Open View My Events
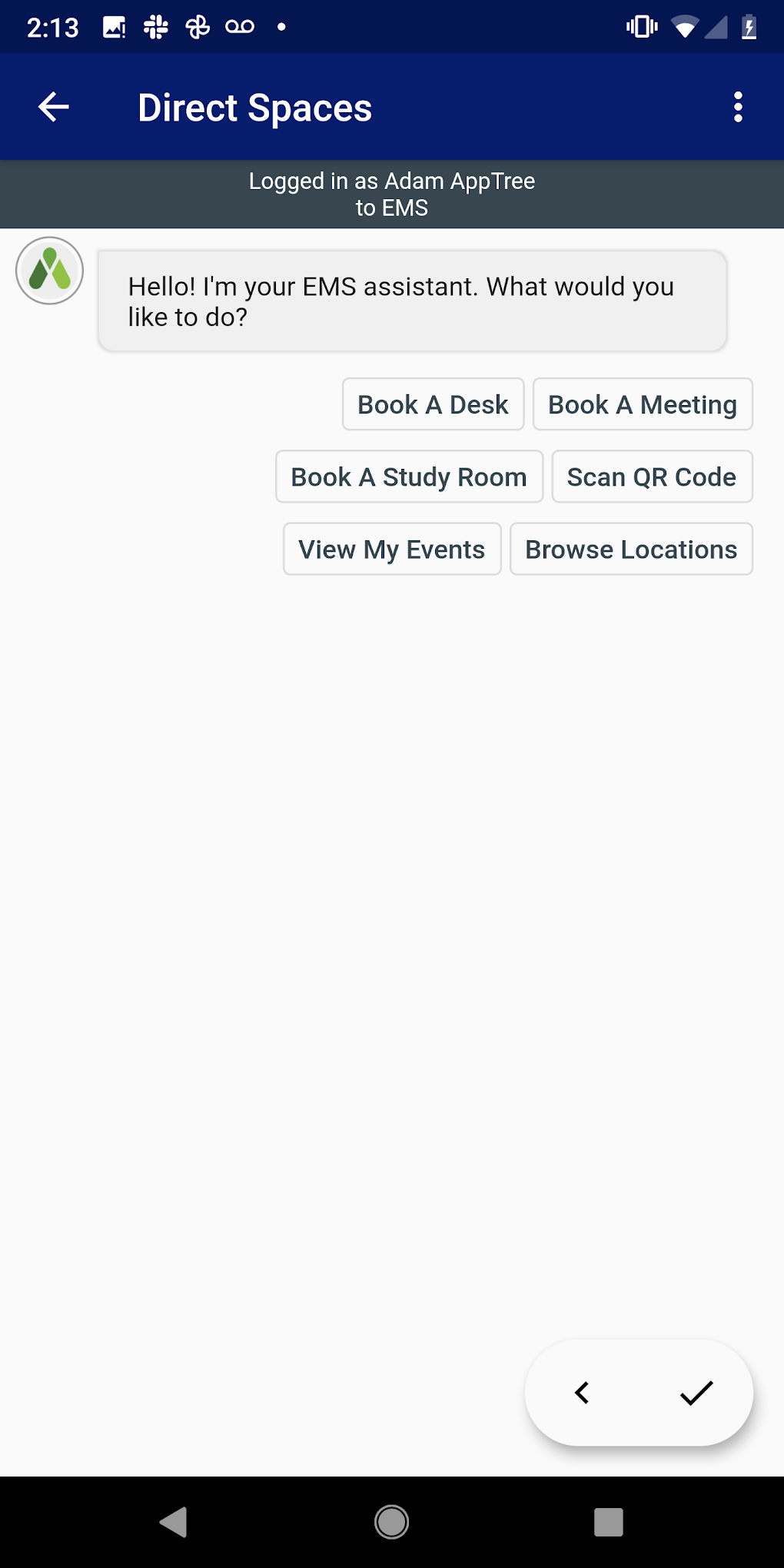The image size is (784, 1568). click(392, 549)
